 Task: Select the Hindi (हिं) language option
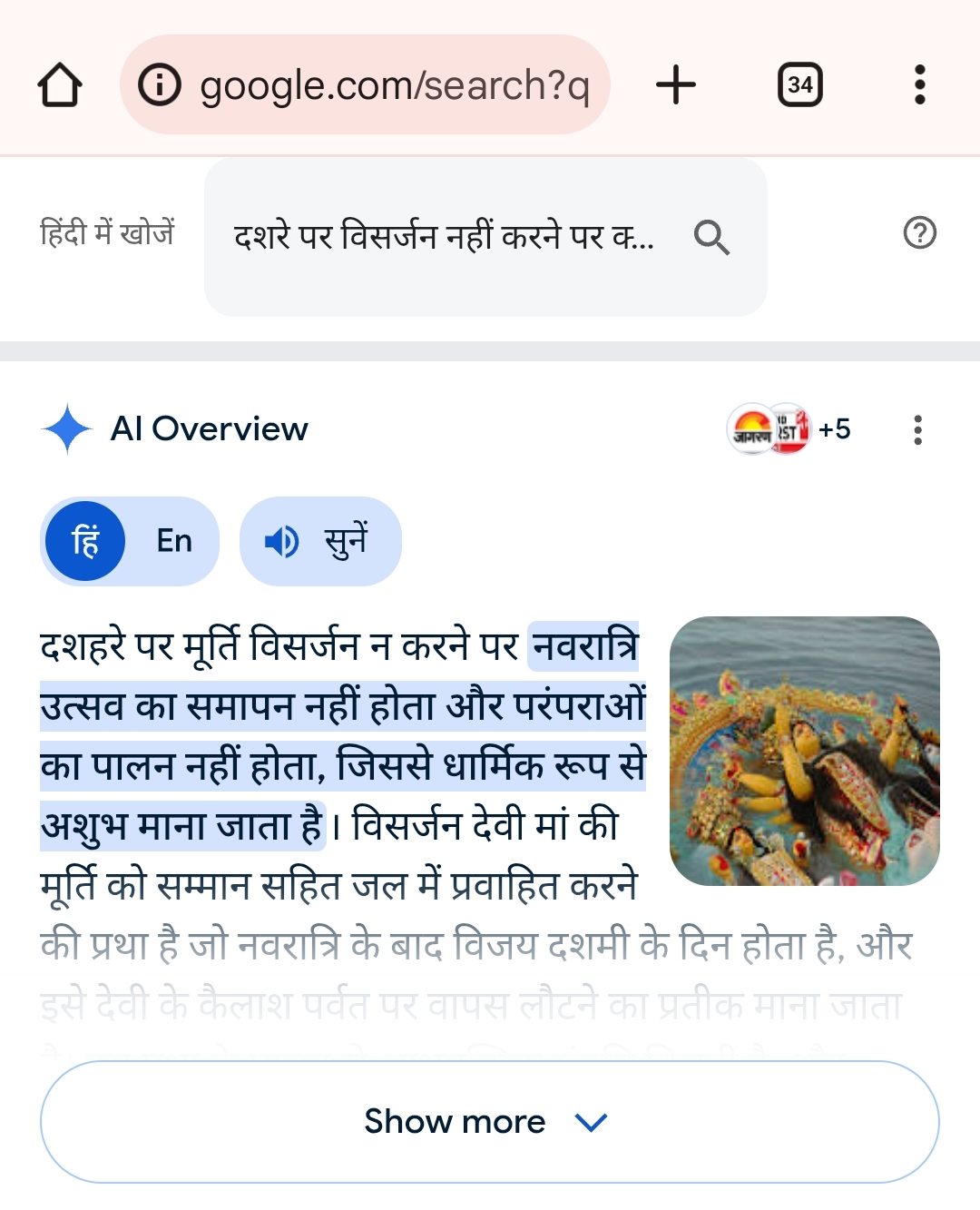pyautogui.click(x=85, y=541)
